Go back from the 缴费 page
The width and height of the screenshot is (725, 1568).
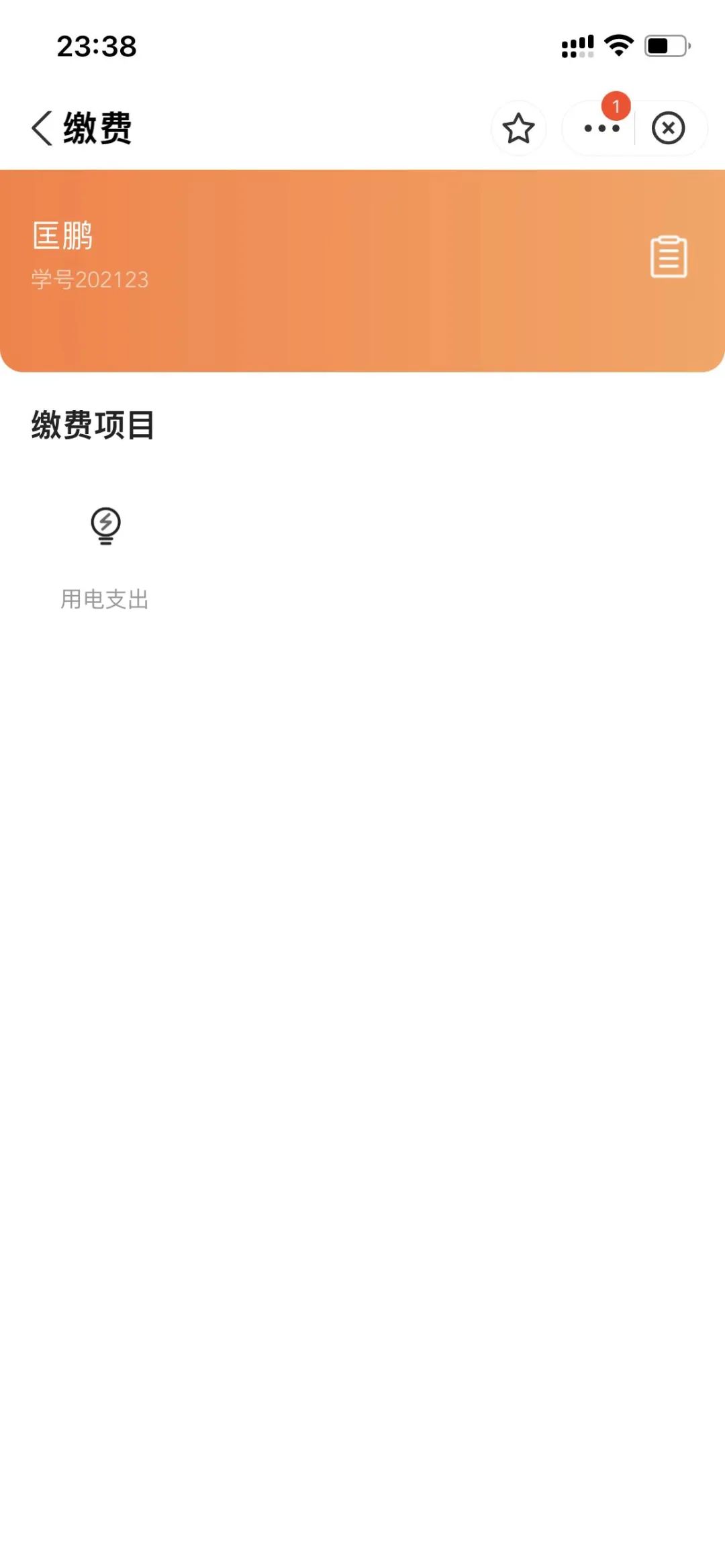[x=42, y=127]
